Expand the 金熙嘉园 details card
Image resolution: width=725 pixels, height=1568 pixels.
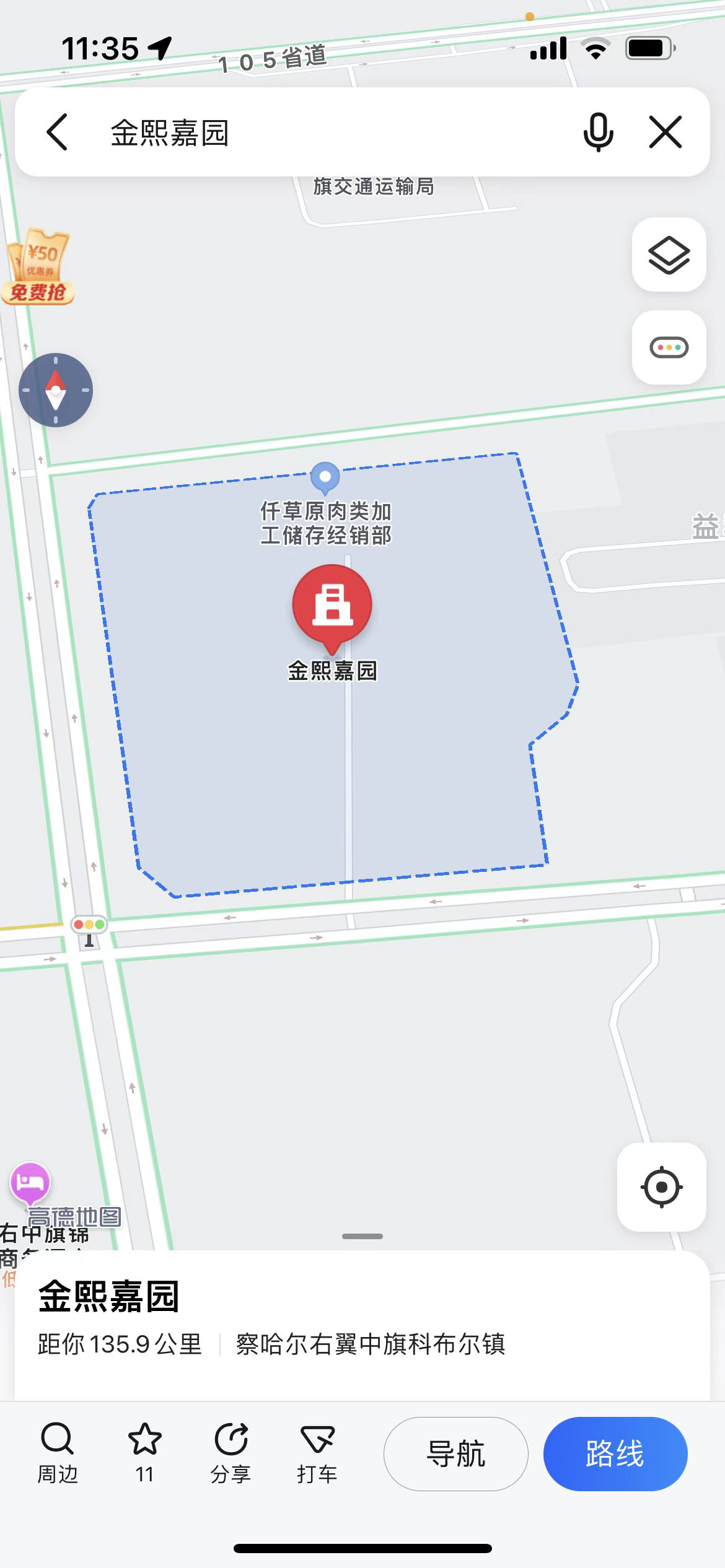362,1297
